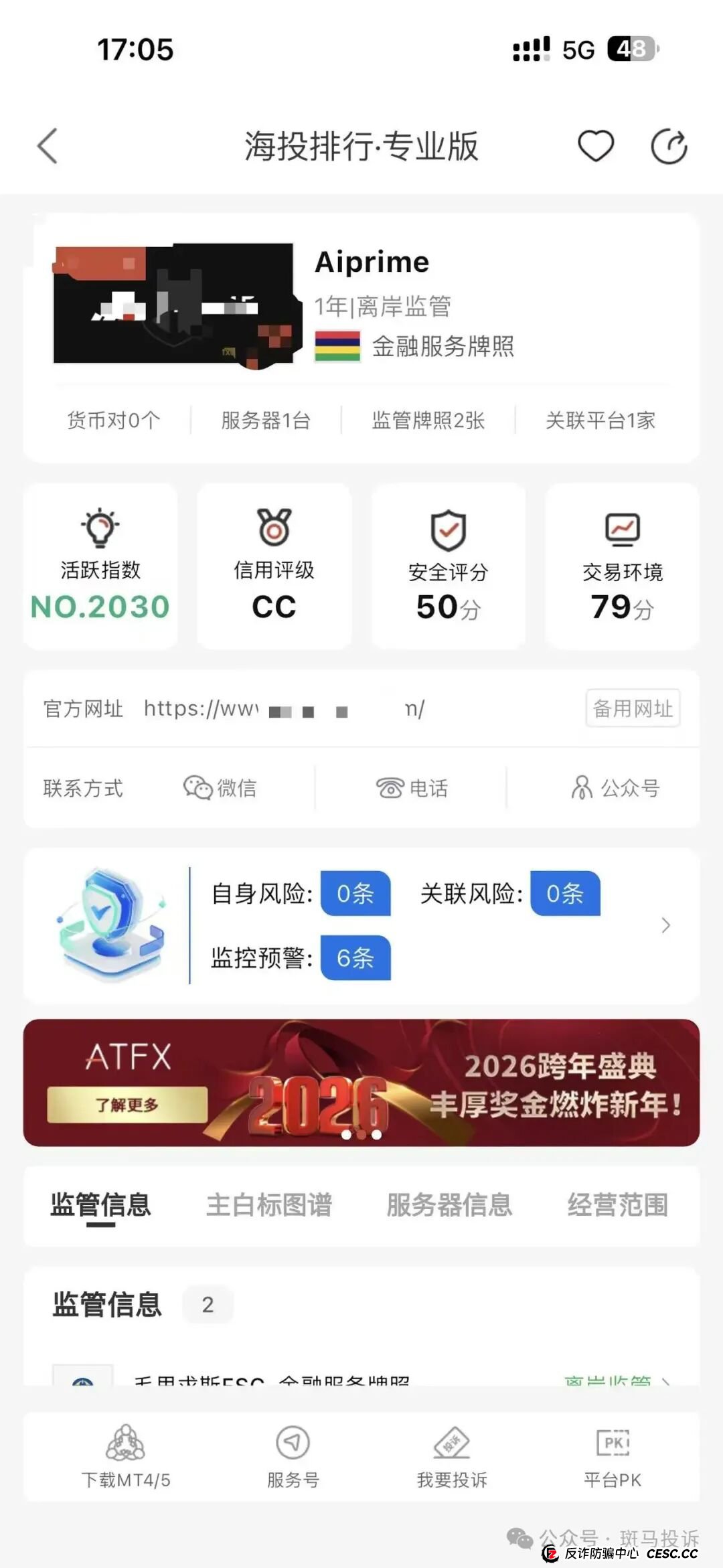Screen dimensions: 723x1568
Task: Open the share icon next to the heart
Action: click(x=668, y=146)
